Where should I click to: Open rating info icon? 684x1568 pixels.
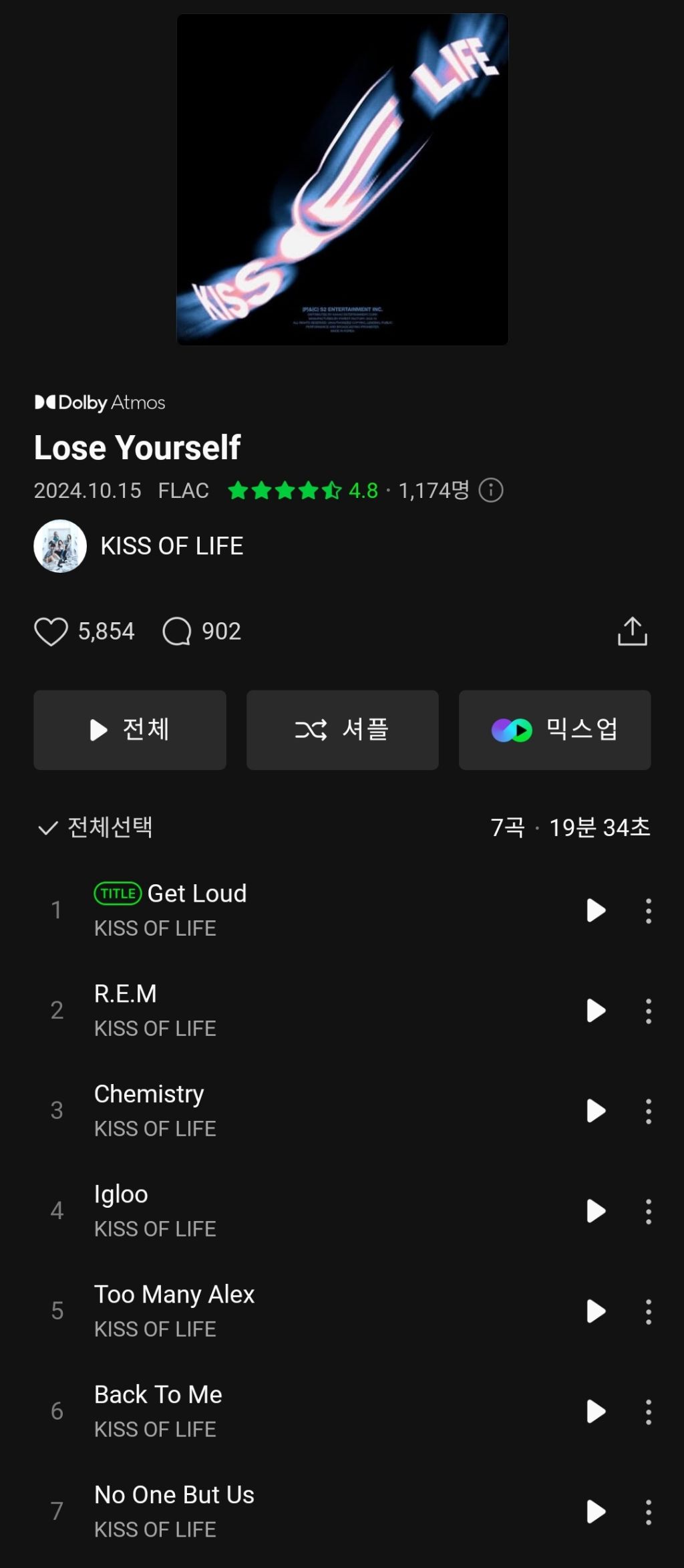[x=491, y=491]
